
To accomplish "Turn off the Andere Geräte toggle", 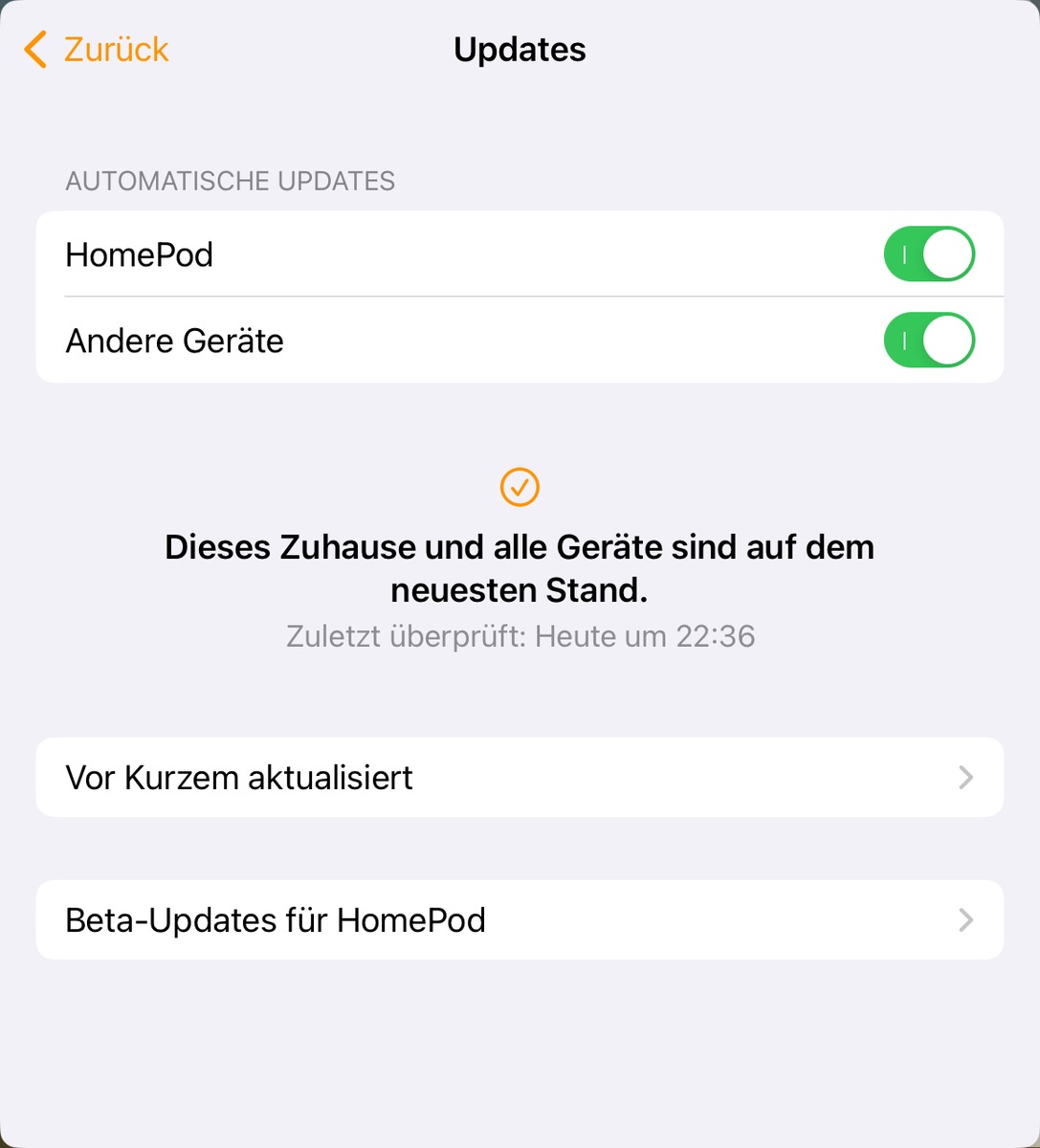I will [x=928, y=341].
